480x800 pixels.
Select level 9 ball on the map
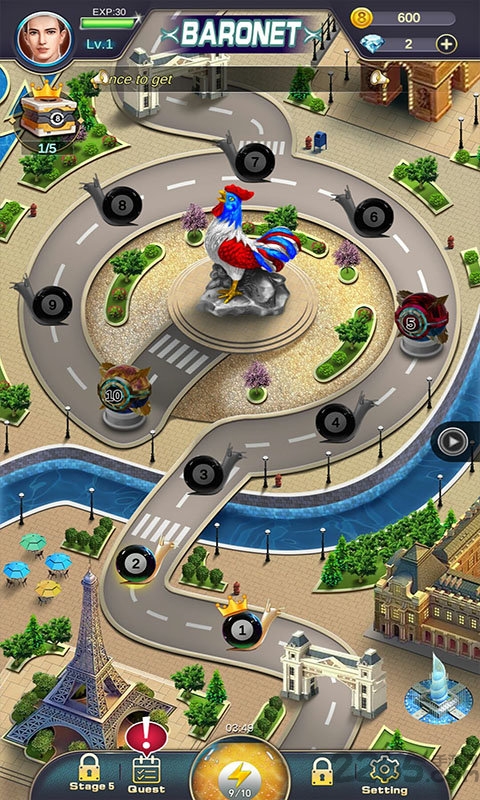click(x=52, y=305)
